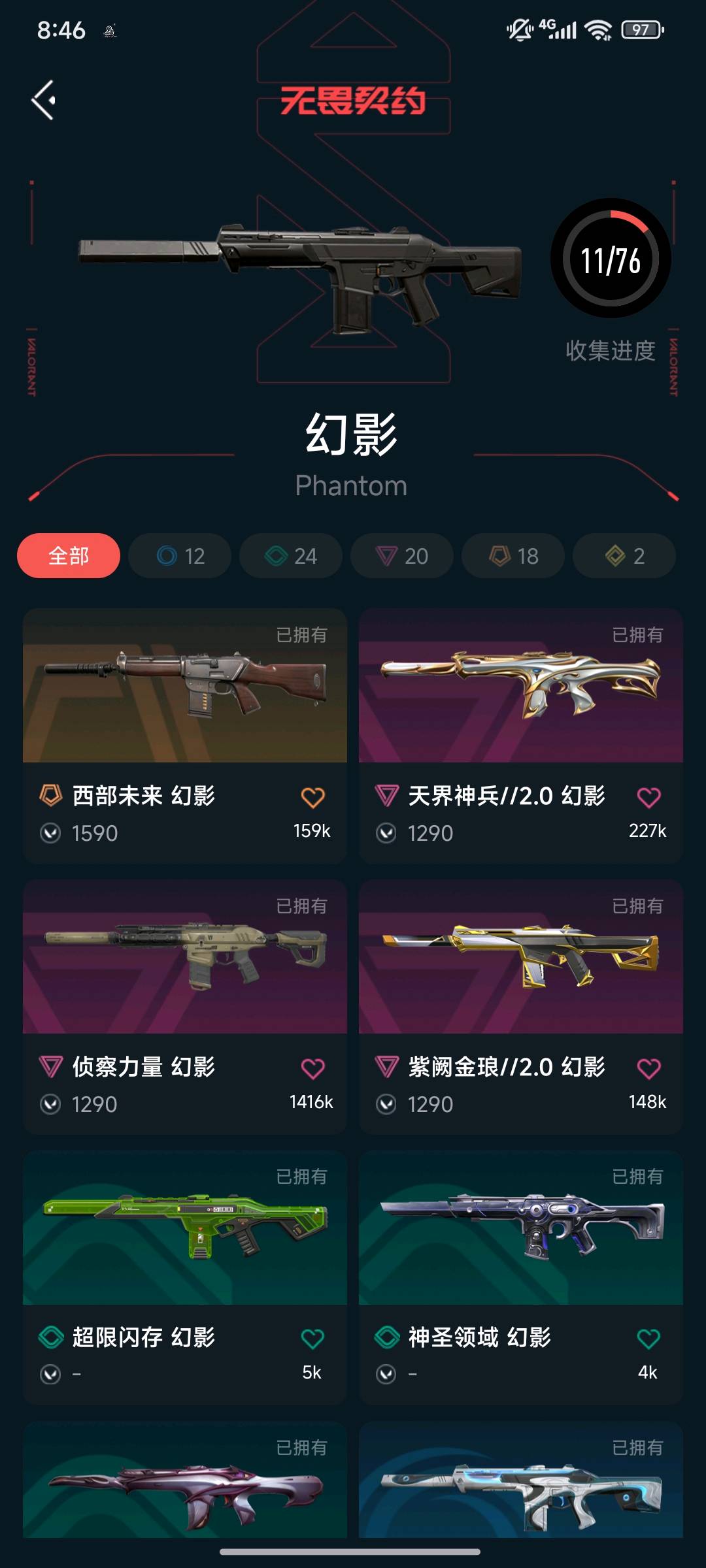Filter skins by the blue tier chip showing 12

[180, 556]
